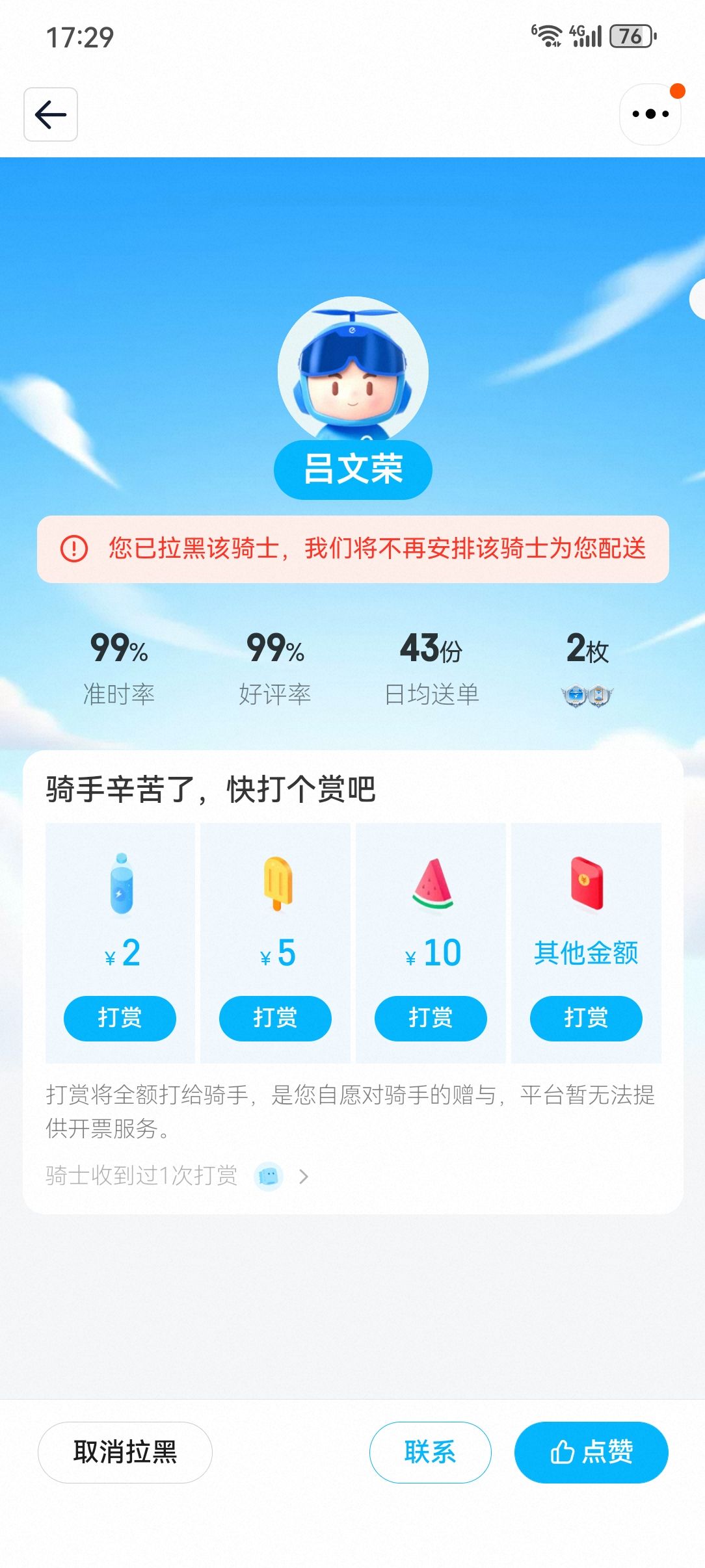This screenshot has width=705, height=1568.
Task: Tap rider 吕文荣's avatar
Action: tap(353, 371)
